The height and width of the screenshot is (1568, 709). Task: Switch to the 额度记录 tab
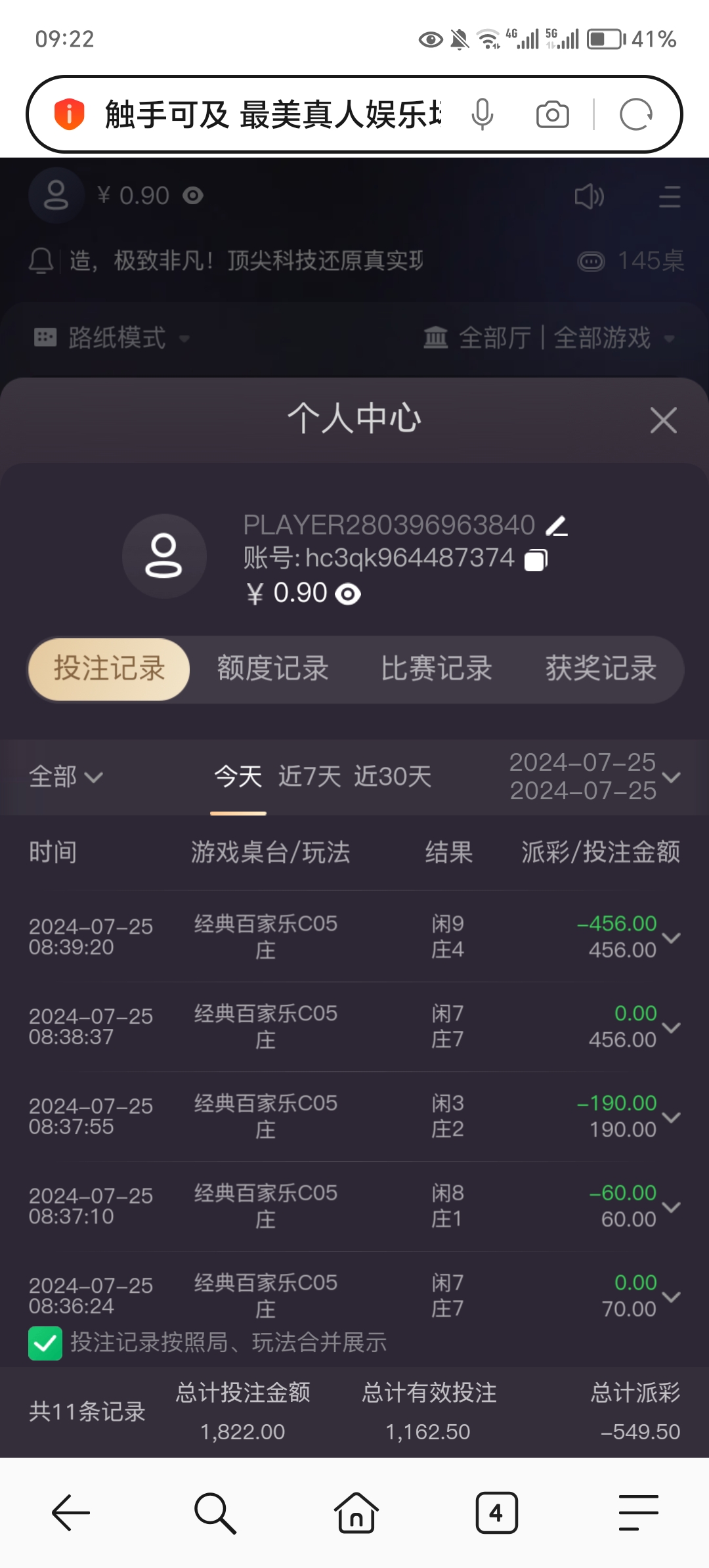tap(272, 668)
